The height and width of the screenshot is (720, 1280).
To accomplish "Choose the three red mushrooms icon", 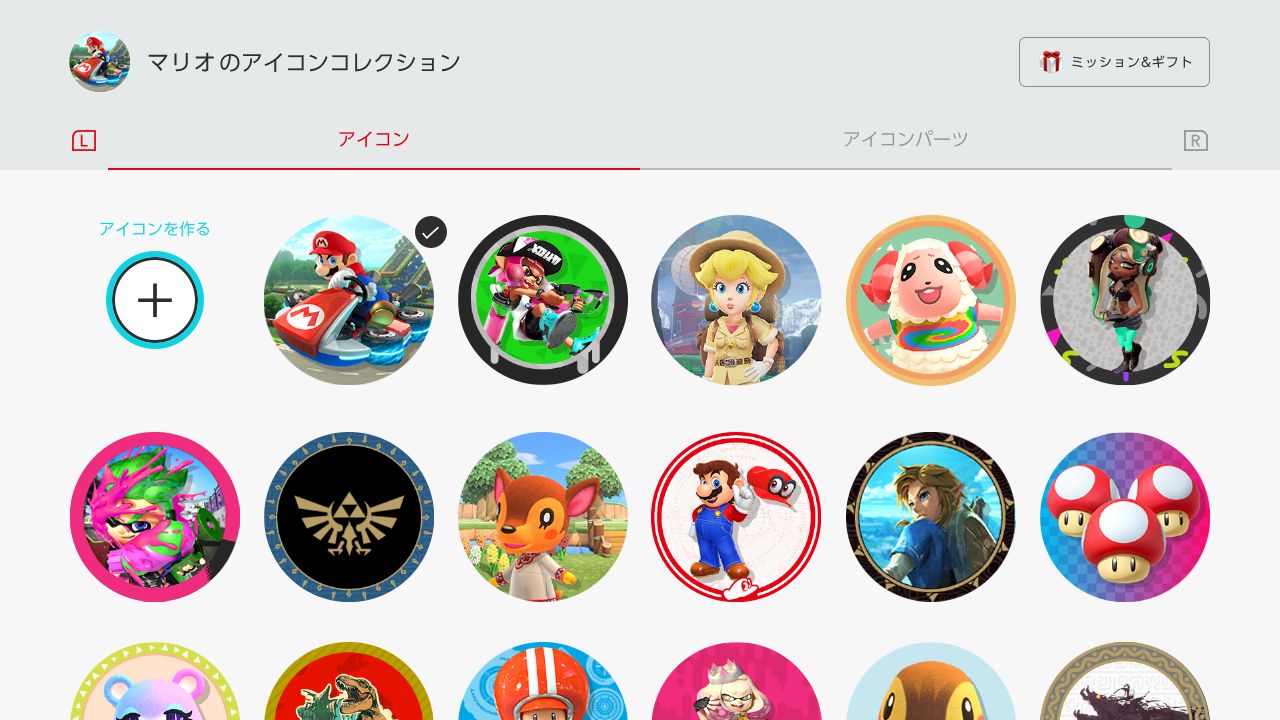I will tap(1125, 517).
